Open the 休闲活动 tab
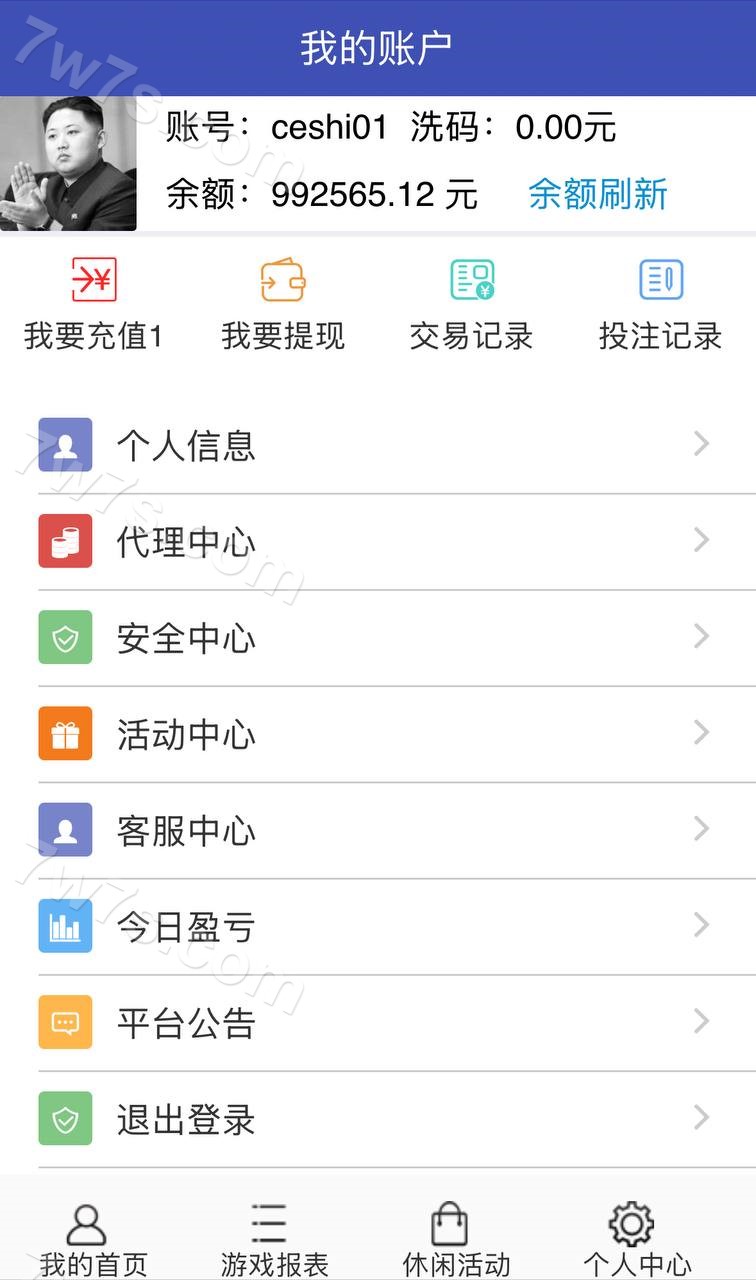The width and height of the screenshot is (756, 1280). pos(456,1240)
